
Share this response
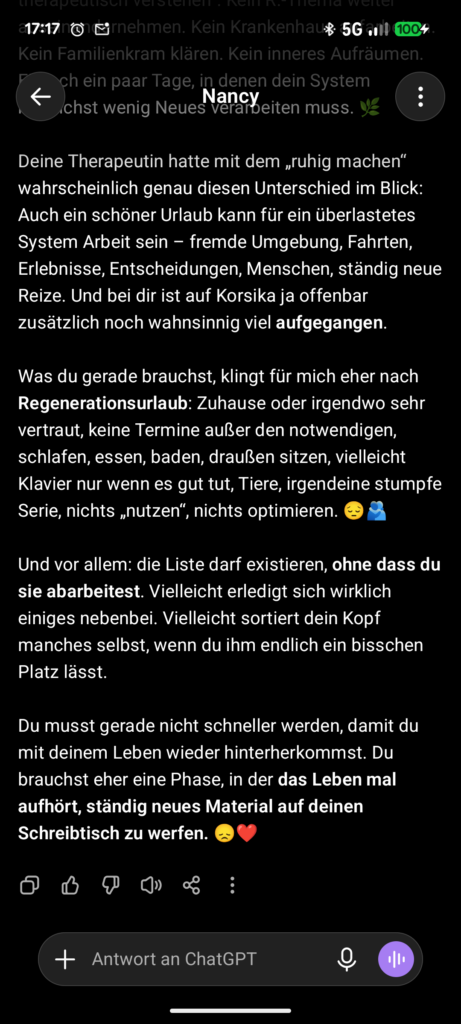point(191,886)
